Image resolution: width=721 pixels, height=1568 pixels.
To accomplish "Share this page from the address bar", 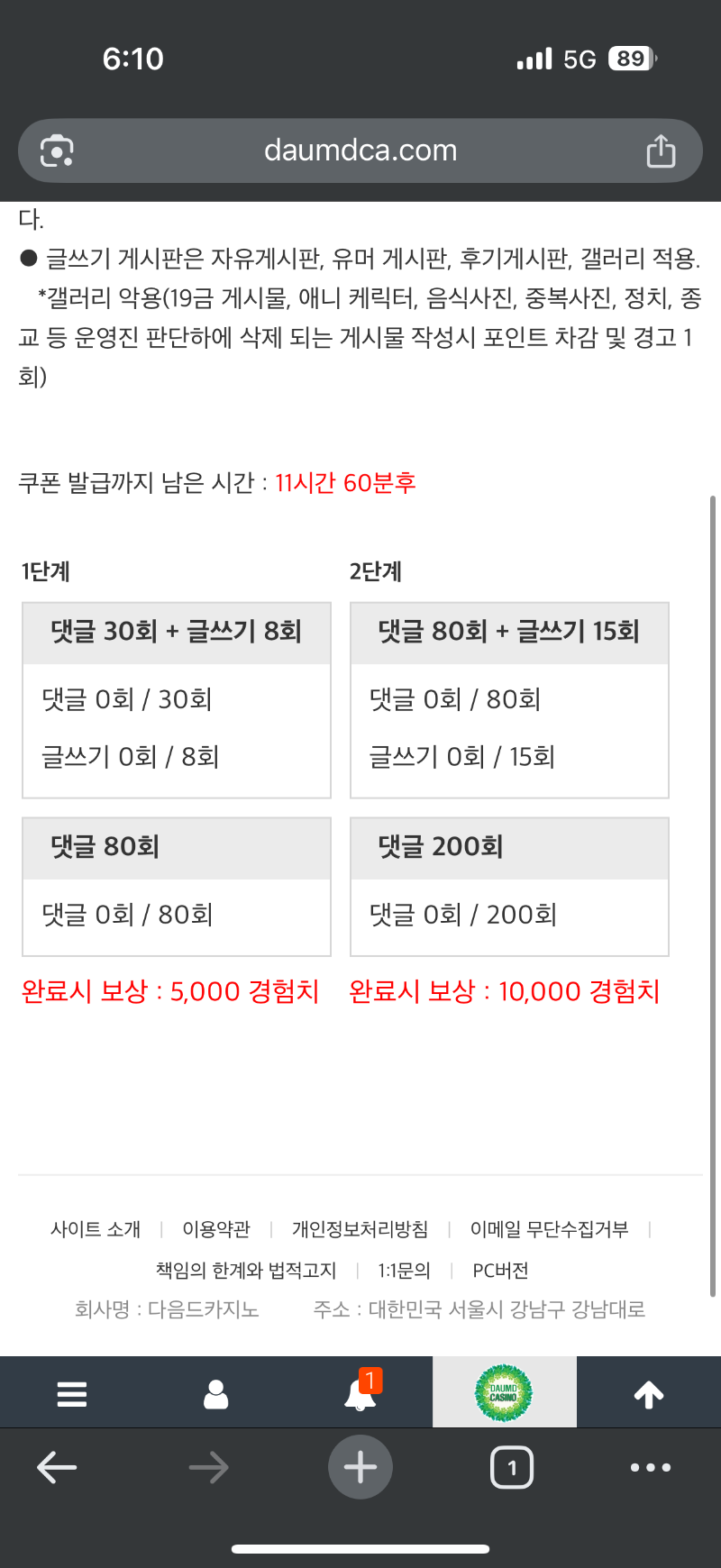I will 661,150.
